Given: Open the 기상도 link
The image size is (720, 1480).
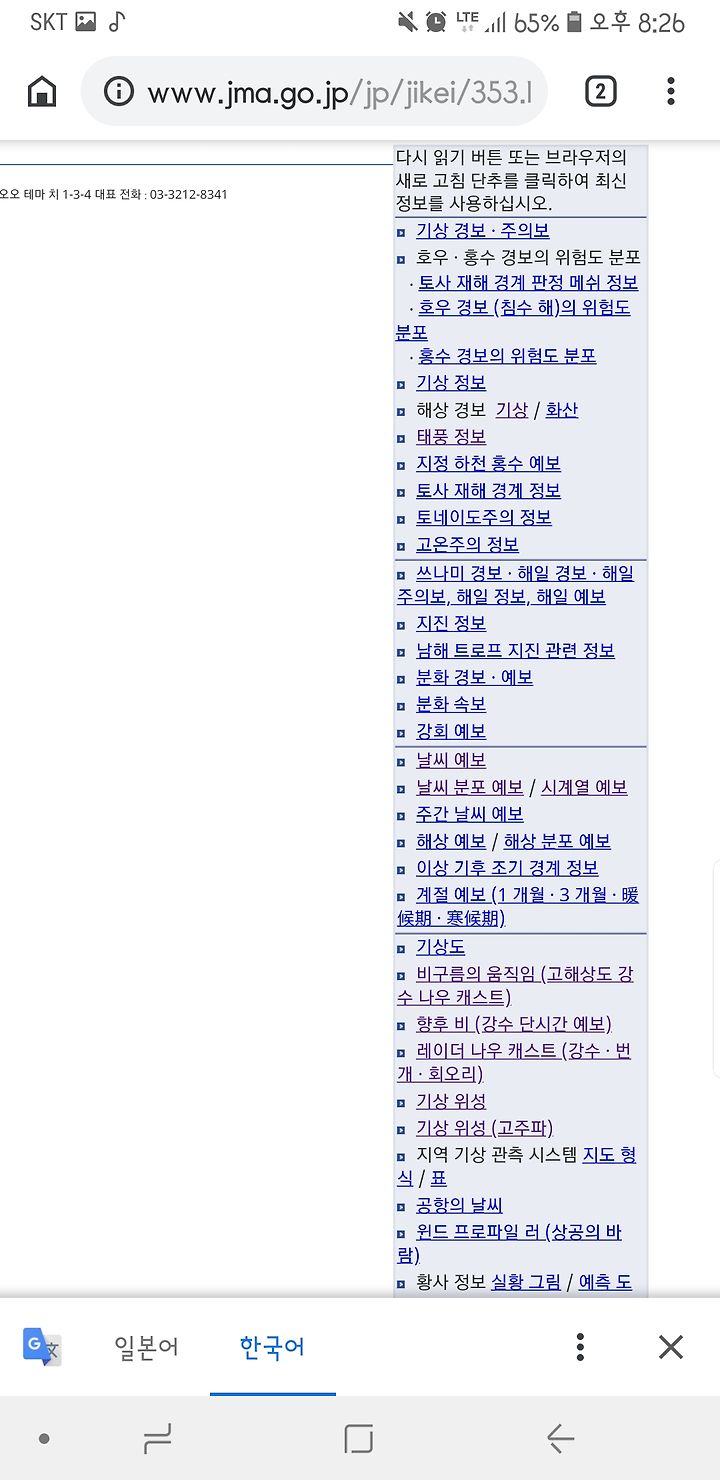Looking at the screenshot, I should tap(441, 947).
